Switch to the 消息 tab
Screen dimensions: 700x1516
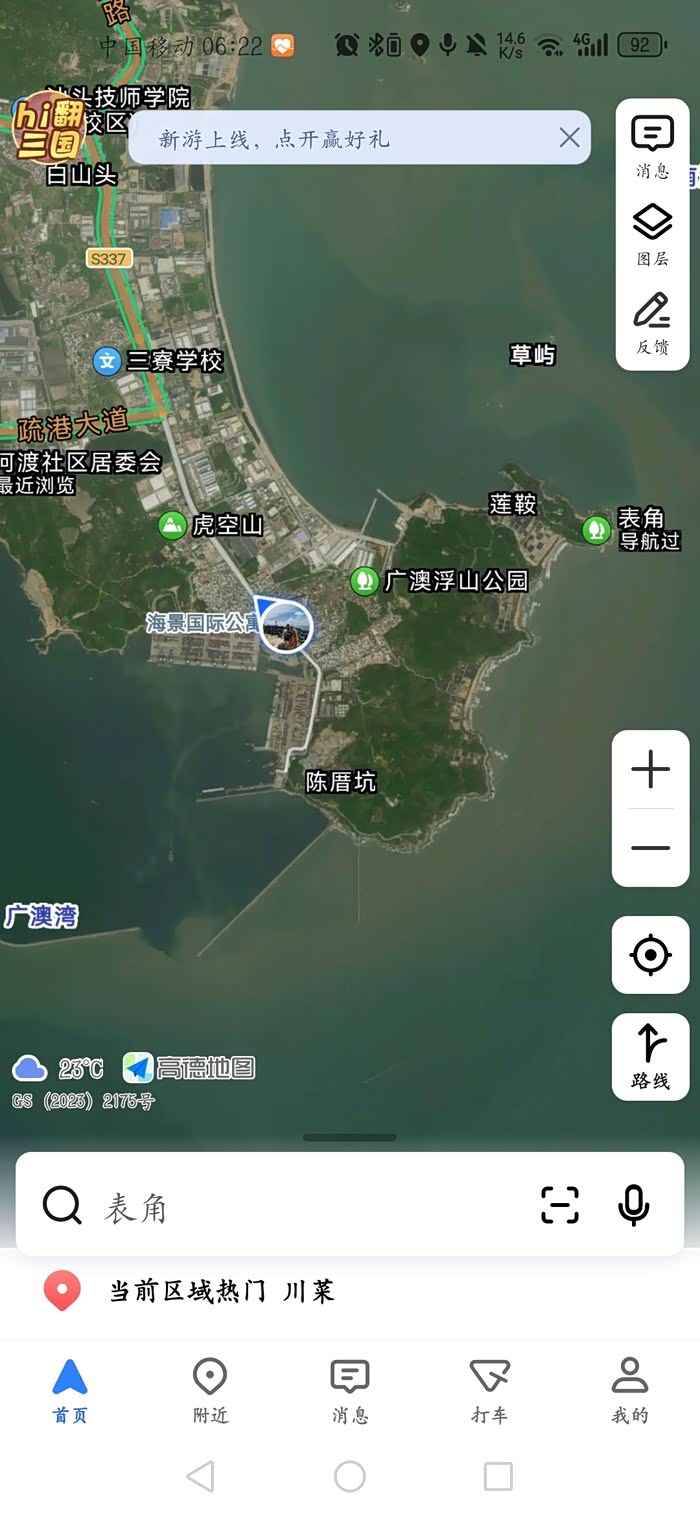350,1389
